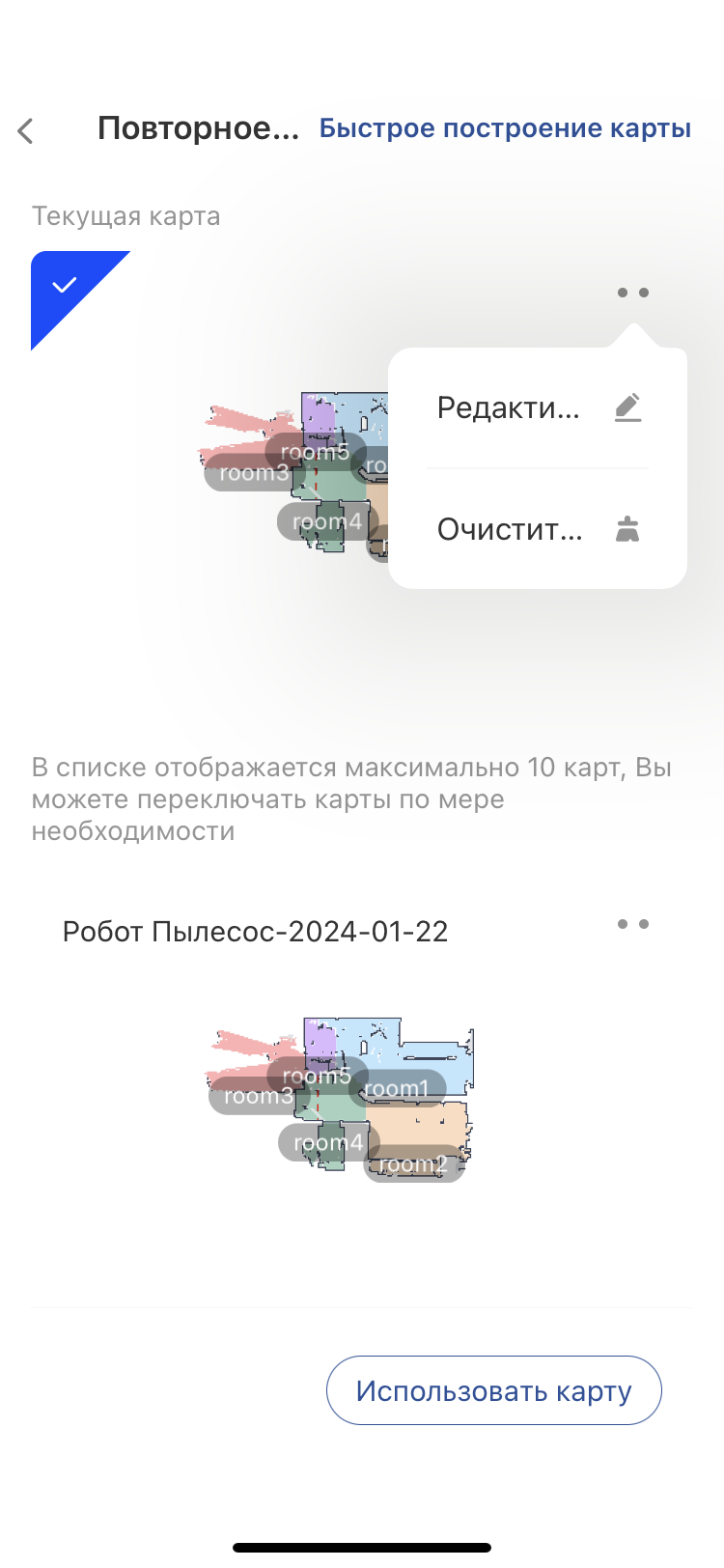Tap the Использовать карту button
The height and width of the screenshot is (1568, 724).
pyautogui.click(x=493, y=1390)
